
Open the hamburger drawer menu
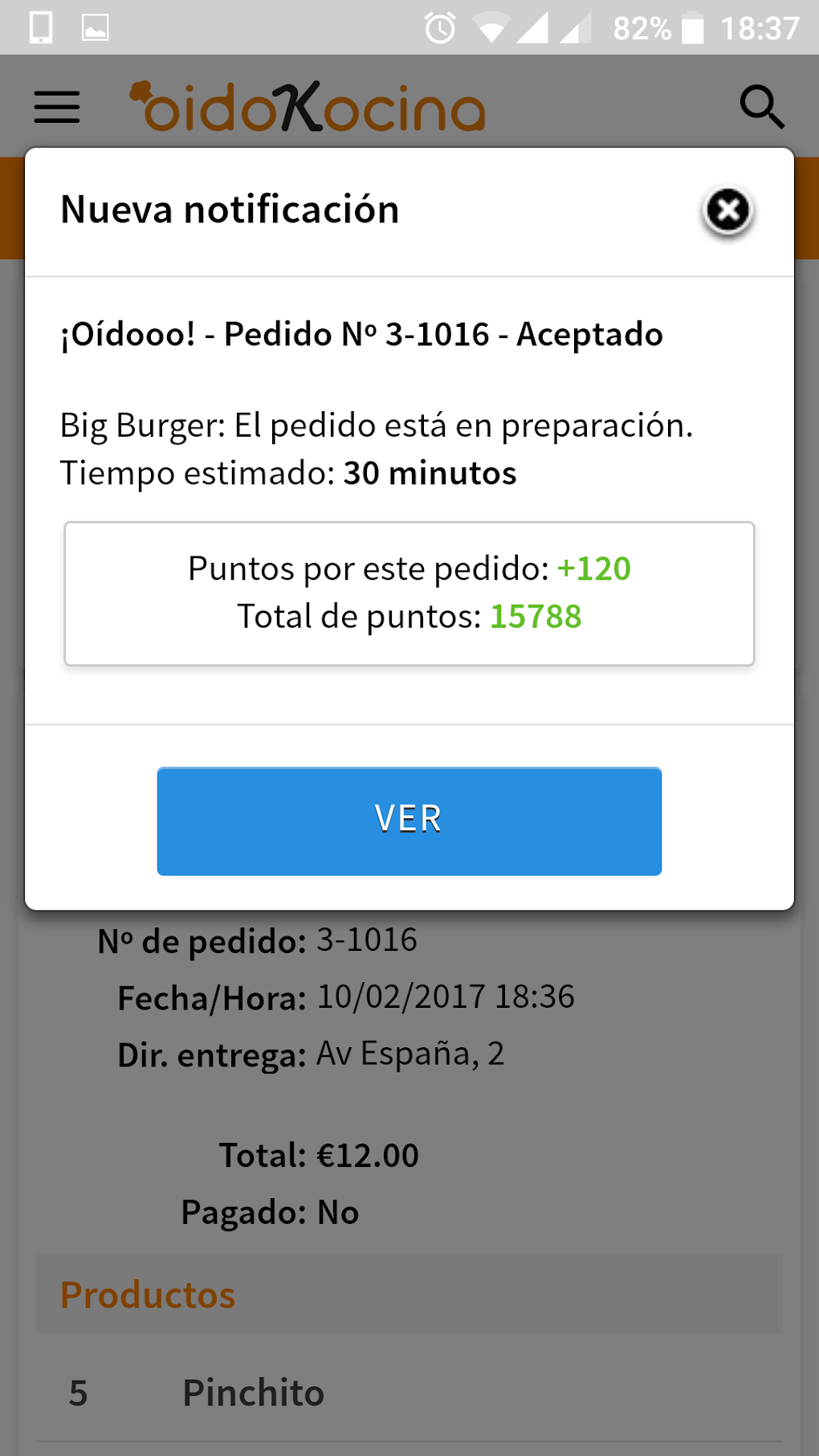pyautogui.click(x=57, y=108)
